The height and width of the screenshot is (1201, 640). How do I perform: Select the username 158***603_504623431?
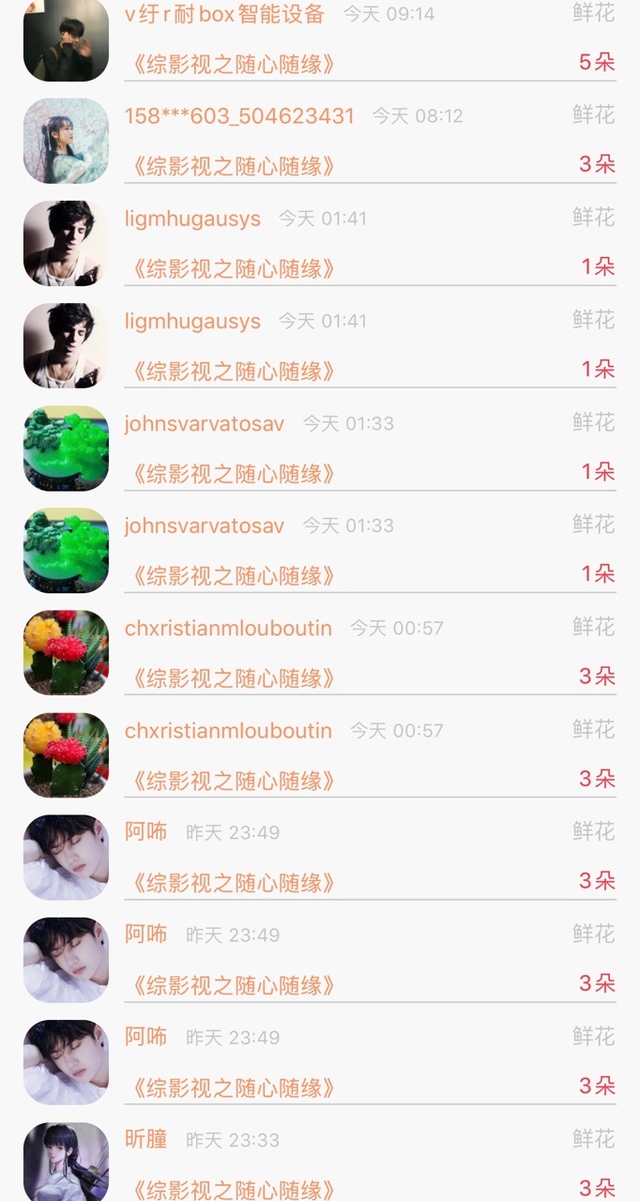pyautogui.click(x=239, y=116)
